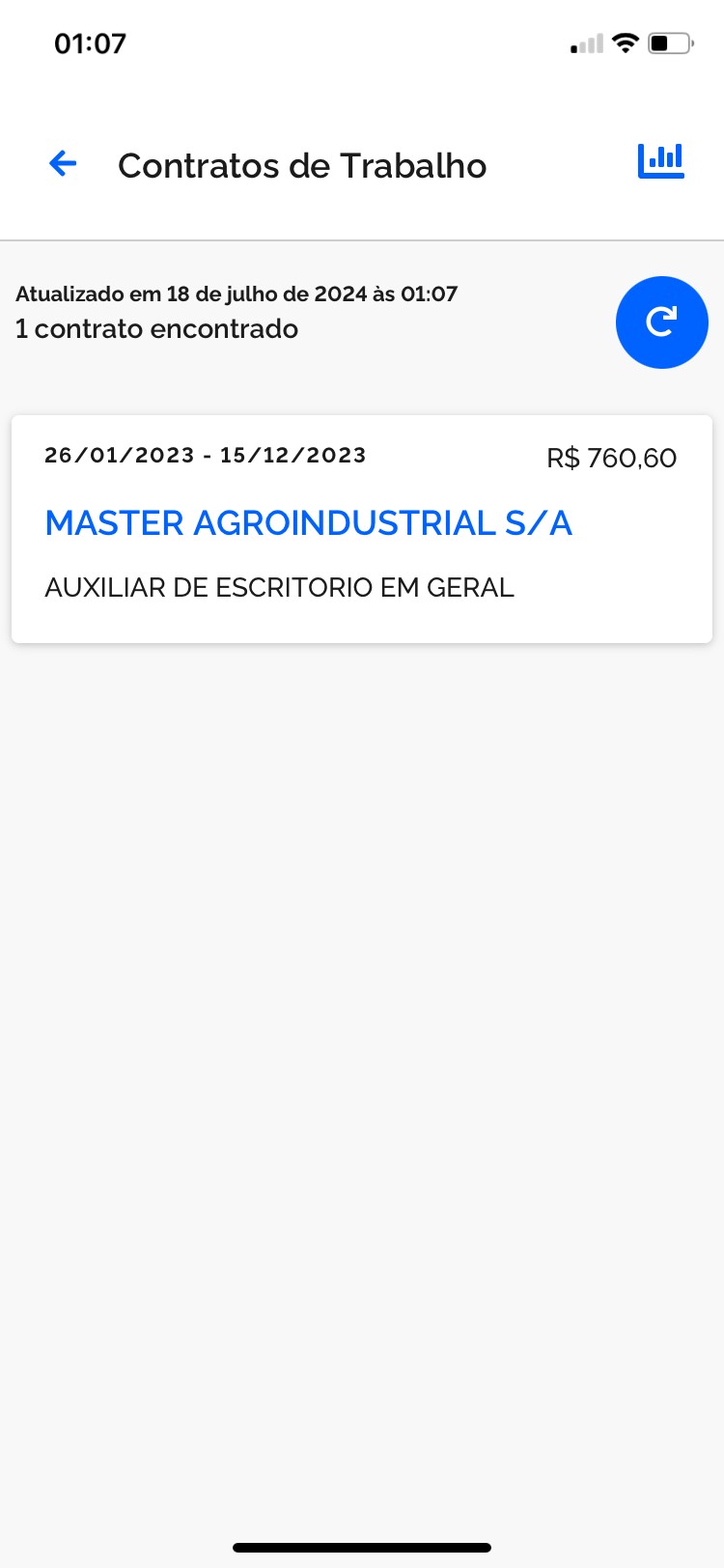
Task: Tap the battery indicator icon
Action: tap(667, 42)
